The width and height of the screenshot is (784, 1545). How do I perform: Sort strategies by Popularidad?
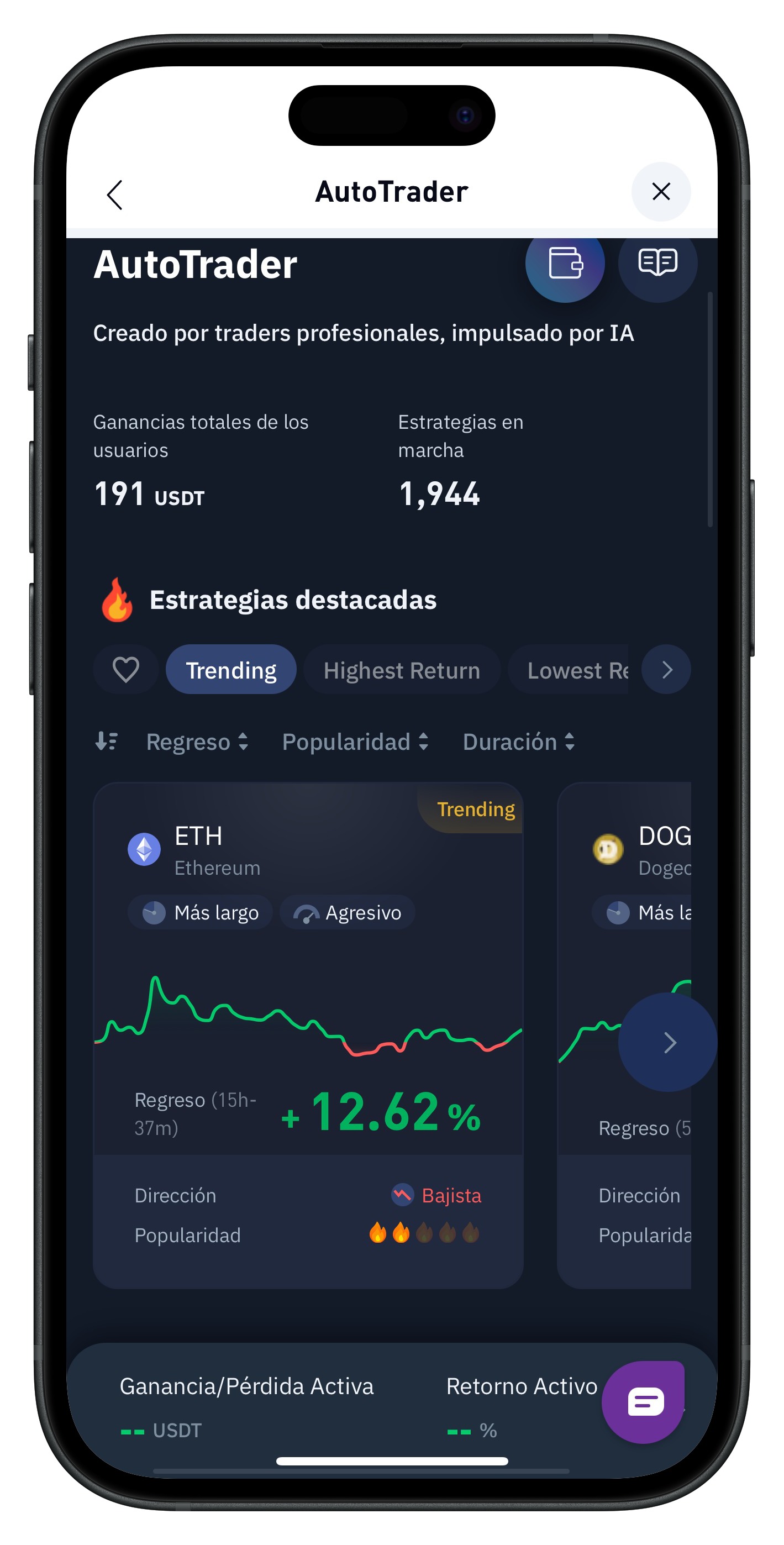pyautogui.click(x=355, y=742)
